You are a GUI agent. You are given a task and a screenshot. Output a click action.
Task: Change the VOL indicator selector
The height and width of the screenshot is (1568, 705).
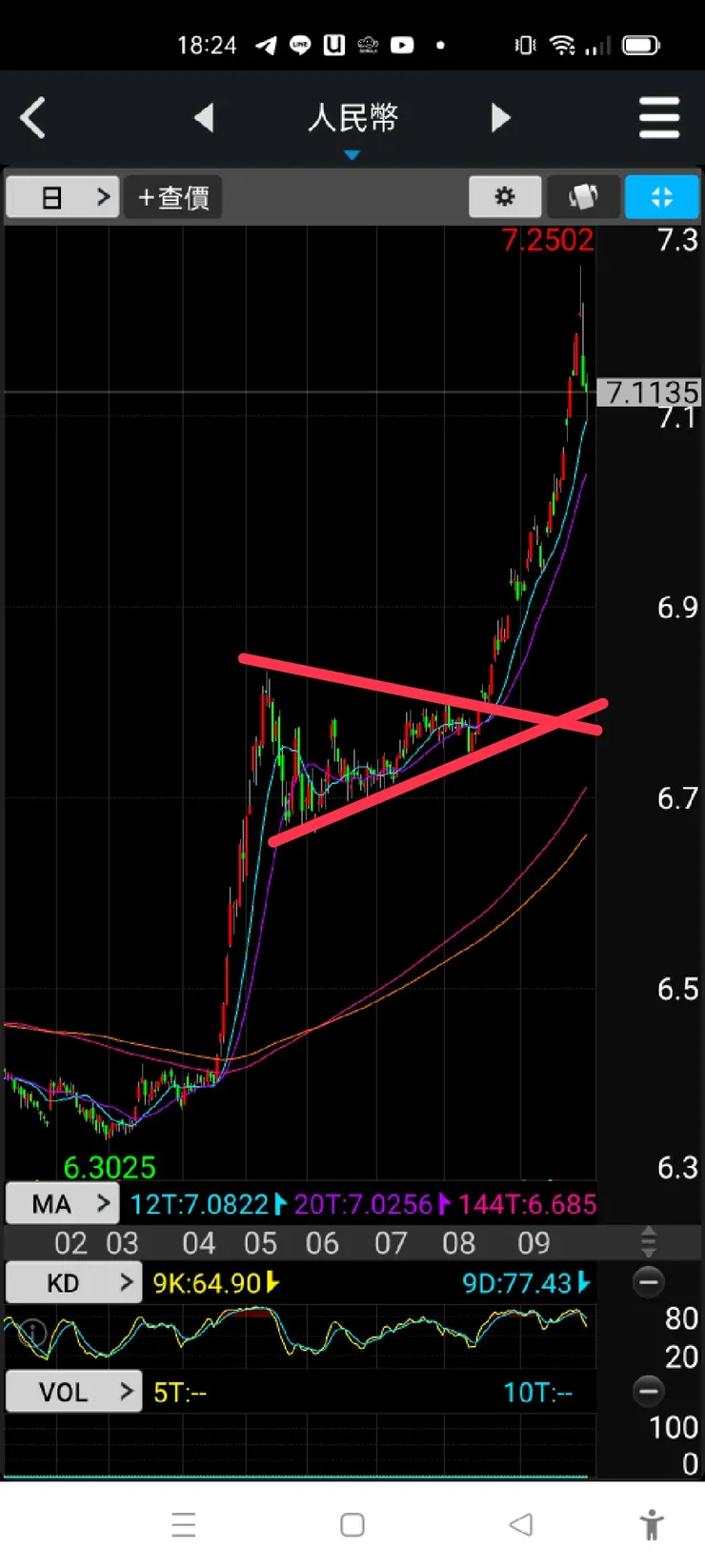pos(74,1392)
